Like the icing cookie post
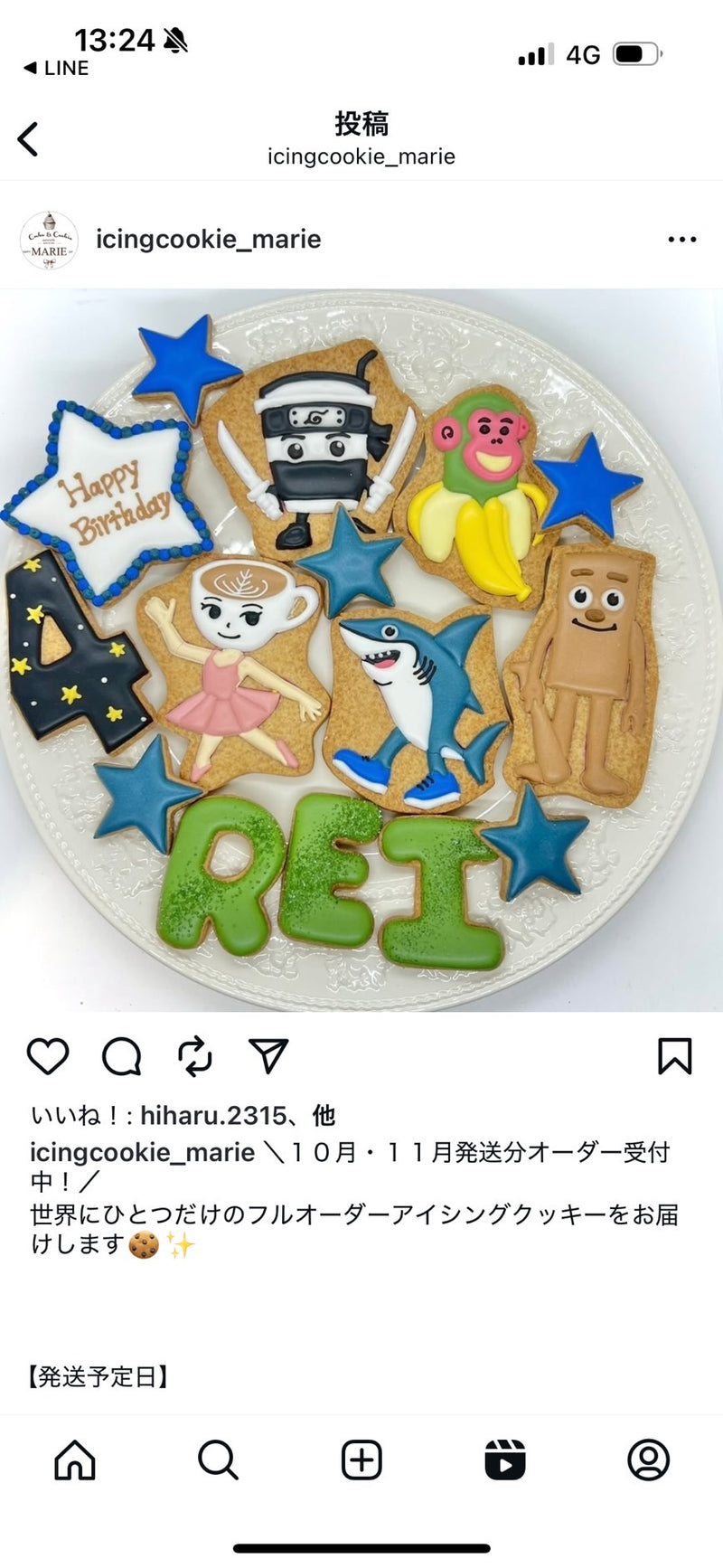This screenshot has height=1568, width=723. point(48,1056)
